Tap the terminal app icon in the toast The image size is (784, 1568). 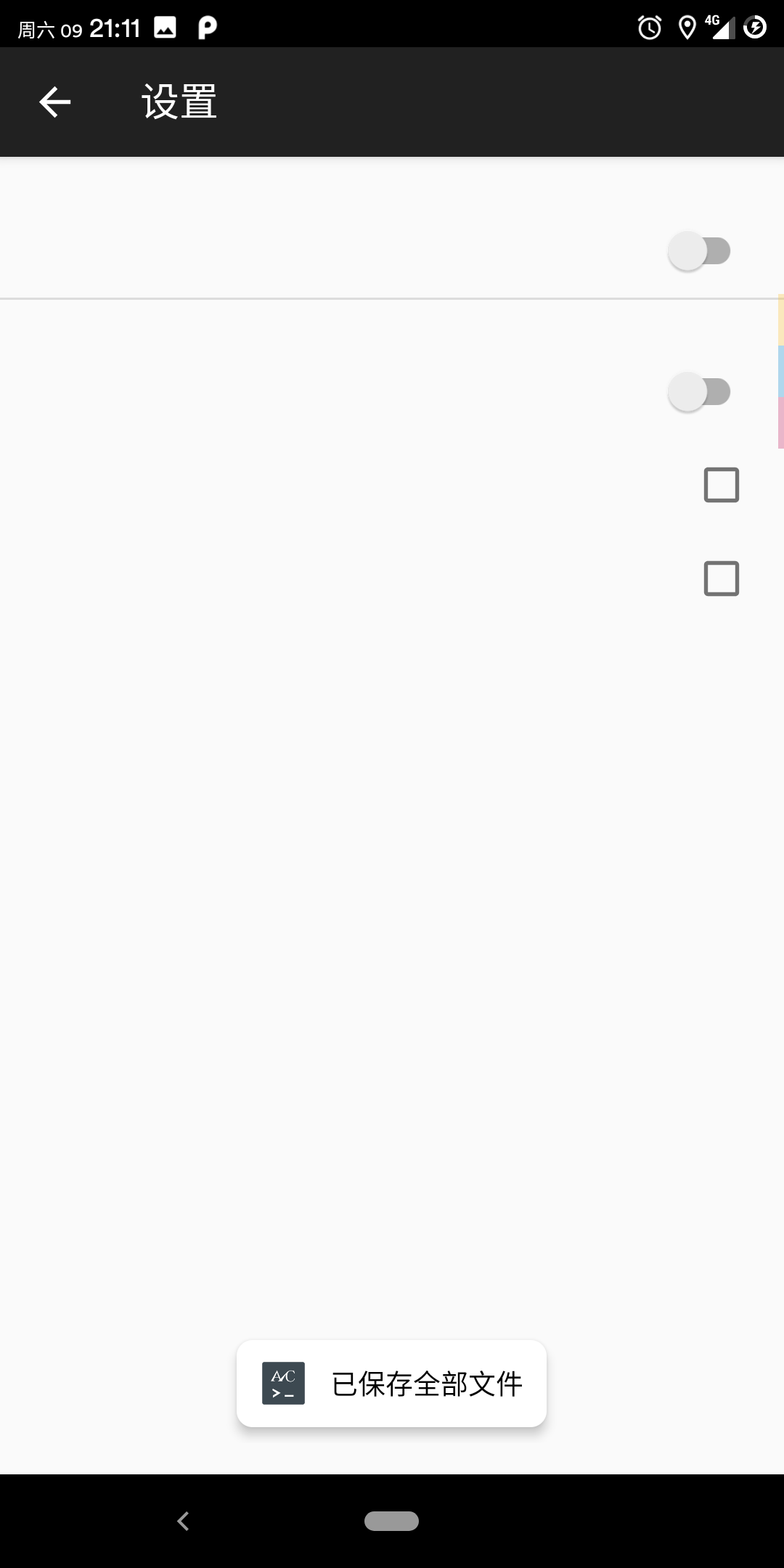click(x=285, y=1383)
